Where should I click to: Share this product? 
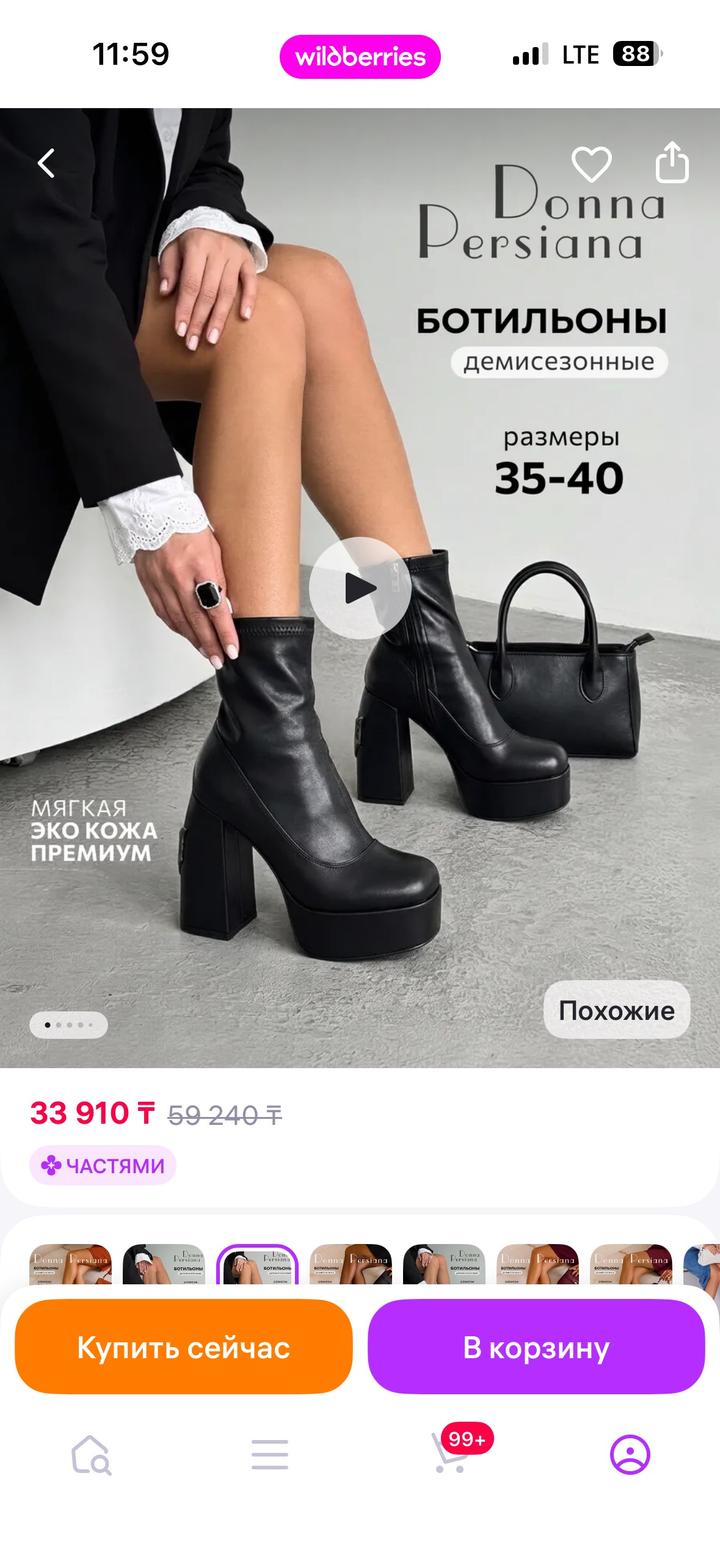pos(672,163)
